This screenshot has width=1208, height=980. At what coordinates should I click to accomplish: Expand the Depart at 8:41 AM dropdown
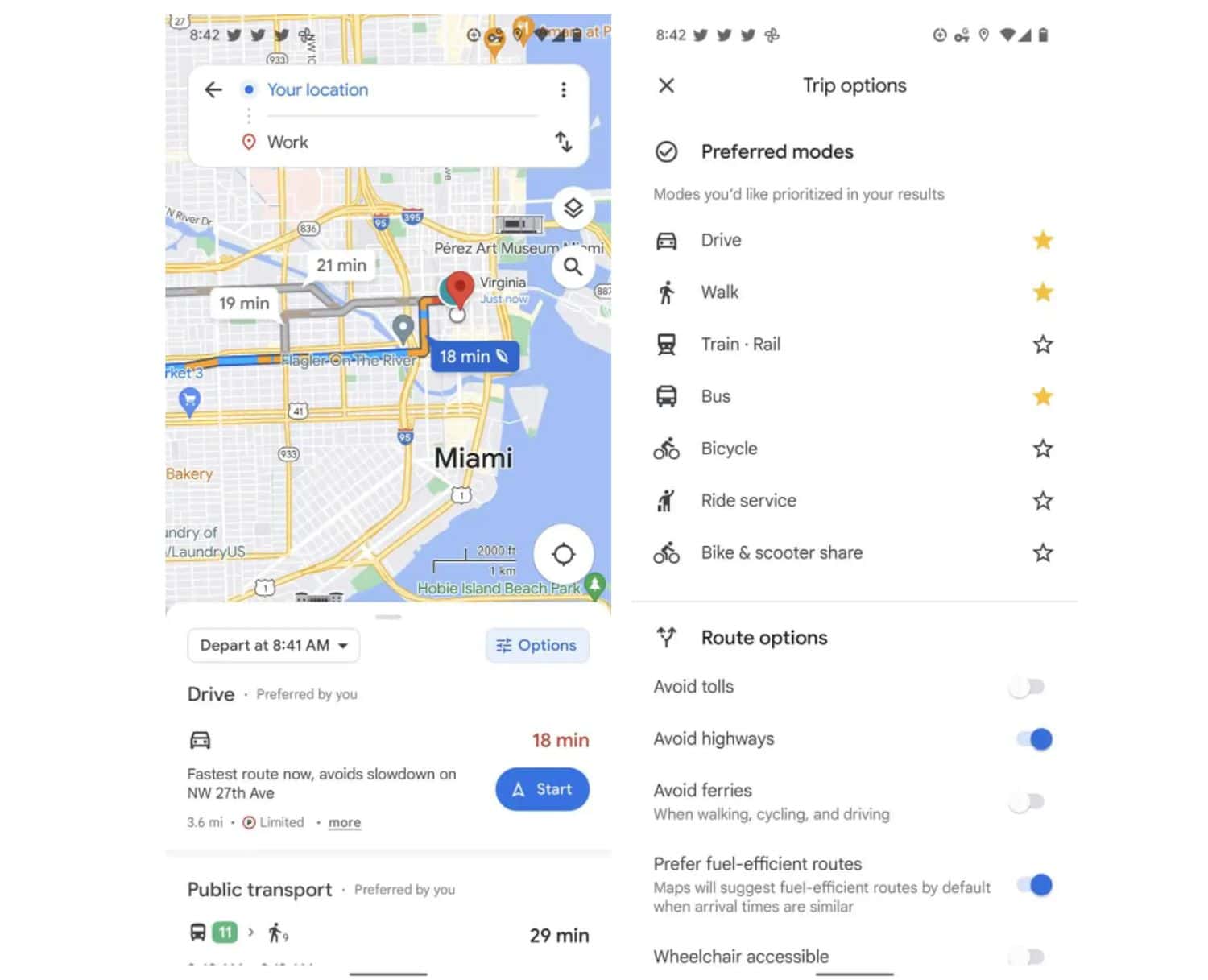[274, 646]
